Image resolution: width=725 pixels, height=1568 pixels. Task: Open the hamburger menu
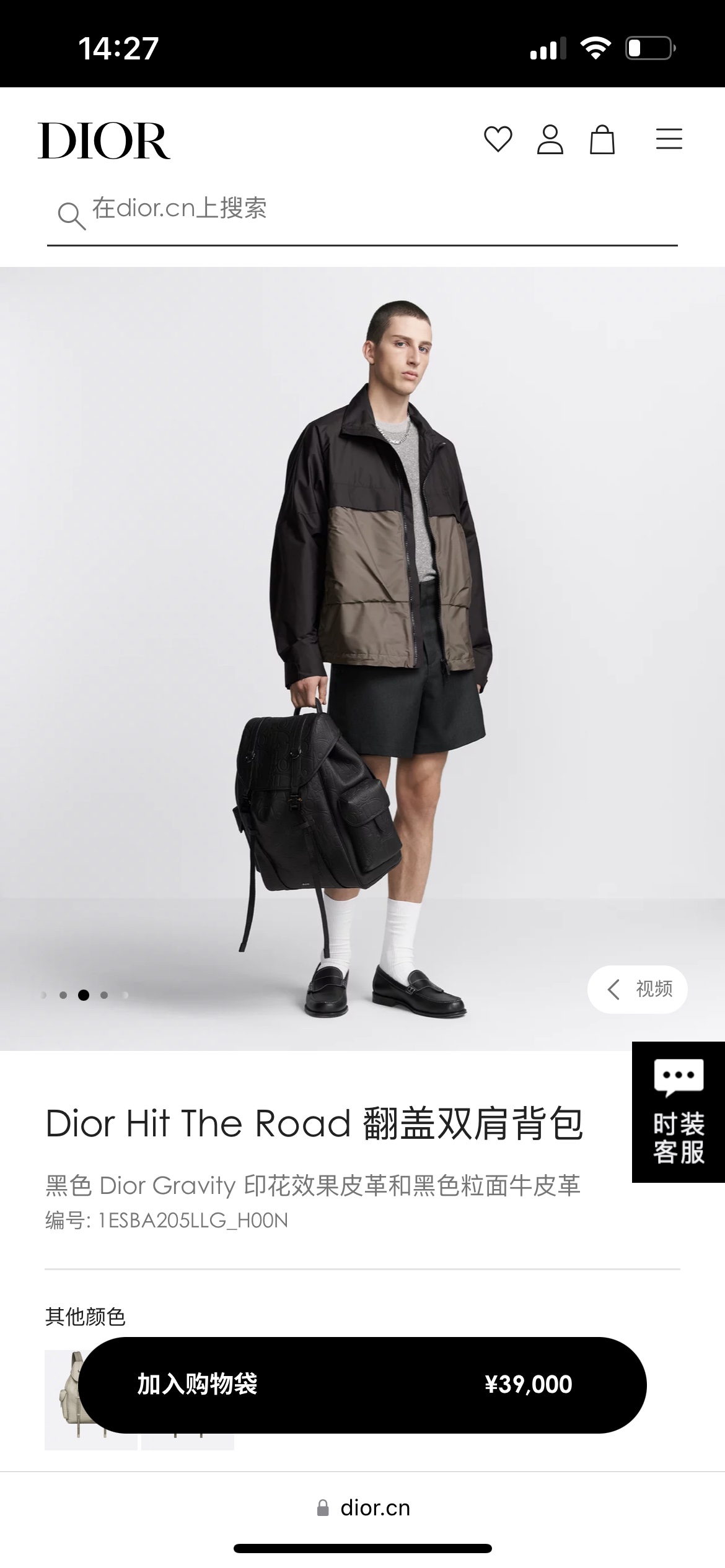pyautogui.click(x=669, y=139)
